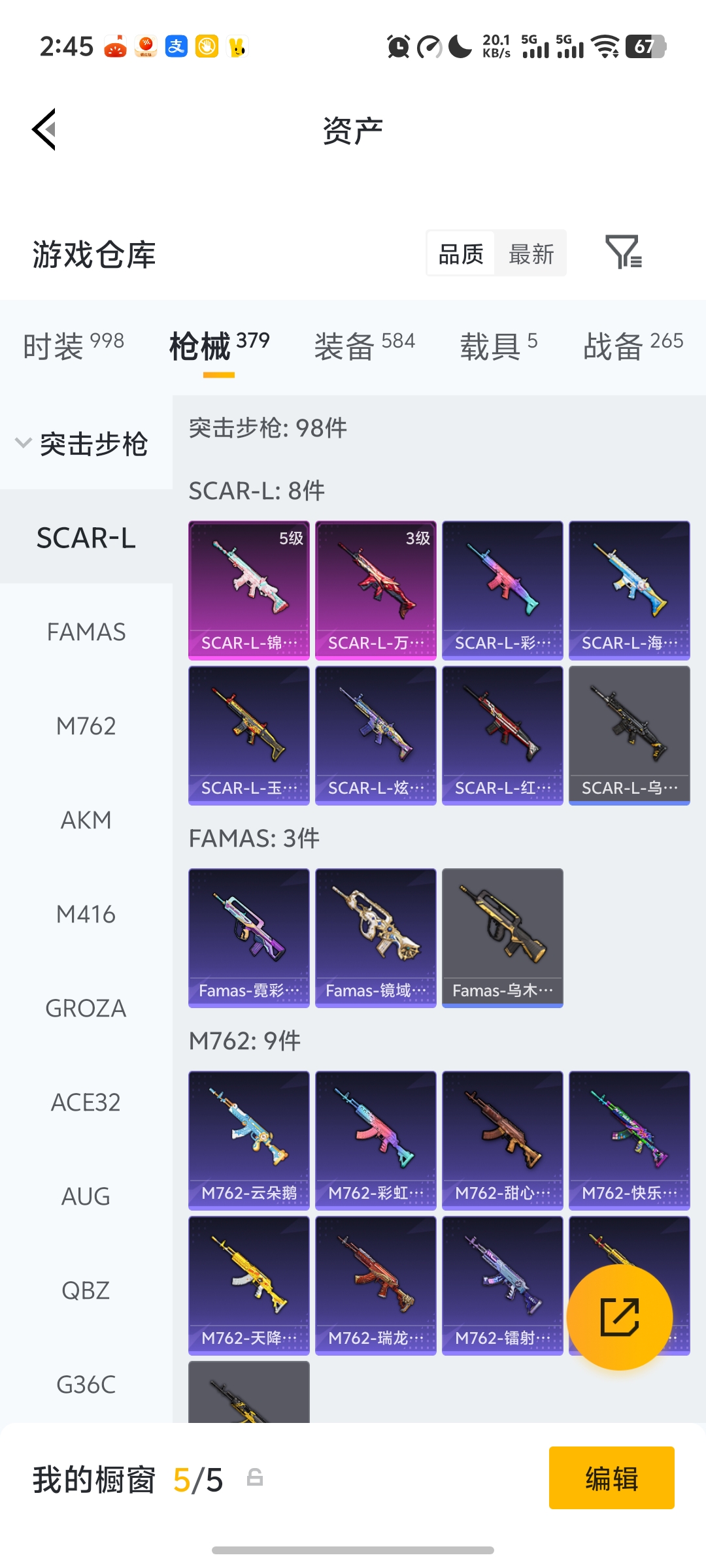Switch to the 战备 tab
The height and width of the screenshot is (1568, 706).
[x=633, y=345]
